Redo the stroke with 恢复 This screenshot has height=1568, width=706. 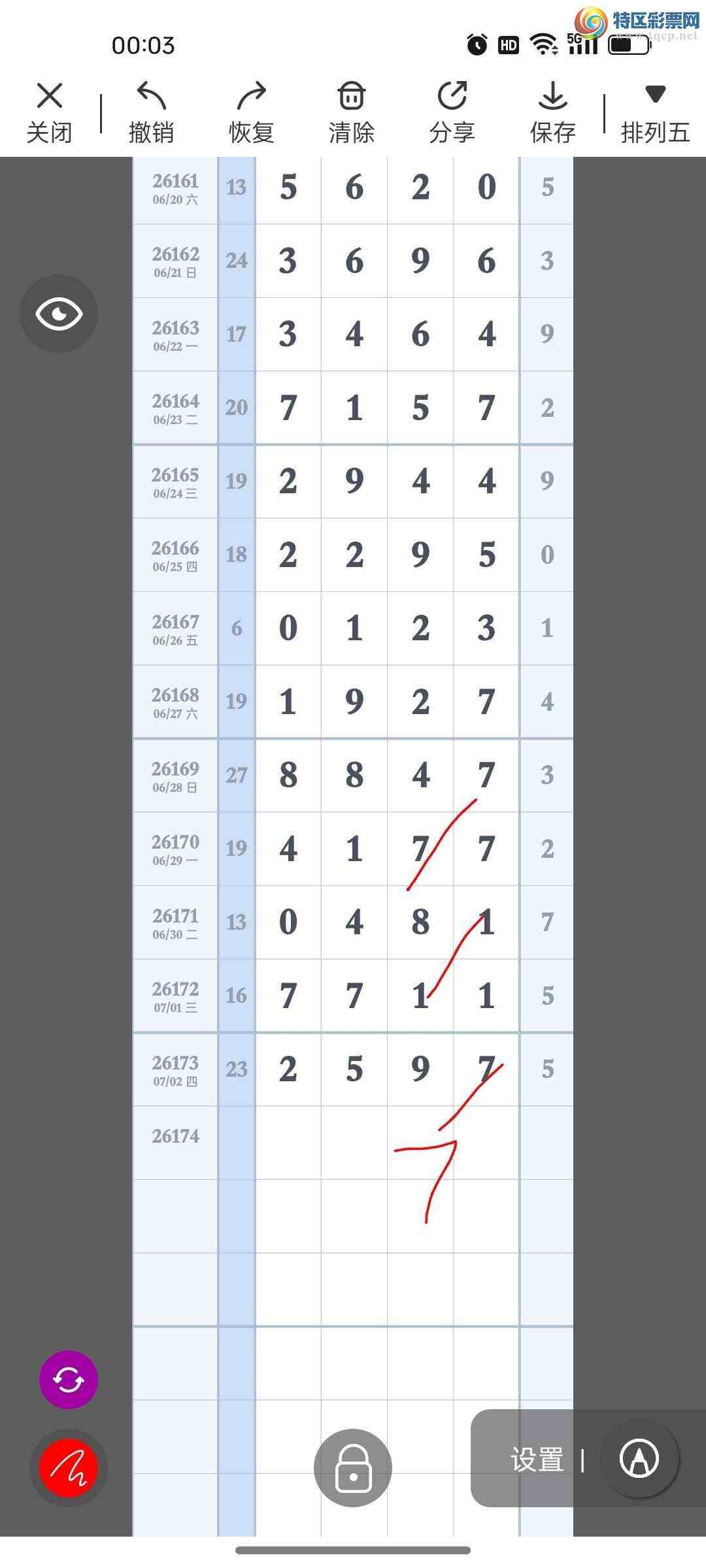(252, 112)
